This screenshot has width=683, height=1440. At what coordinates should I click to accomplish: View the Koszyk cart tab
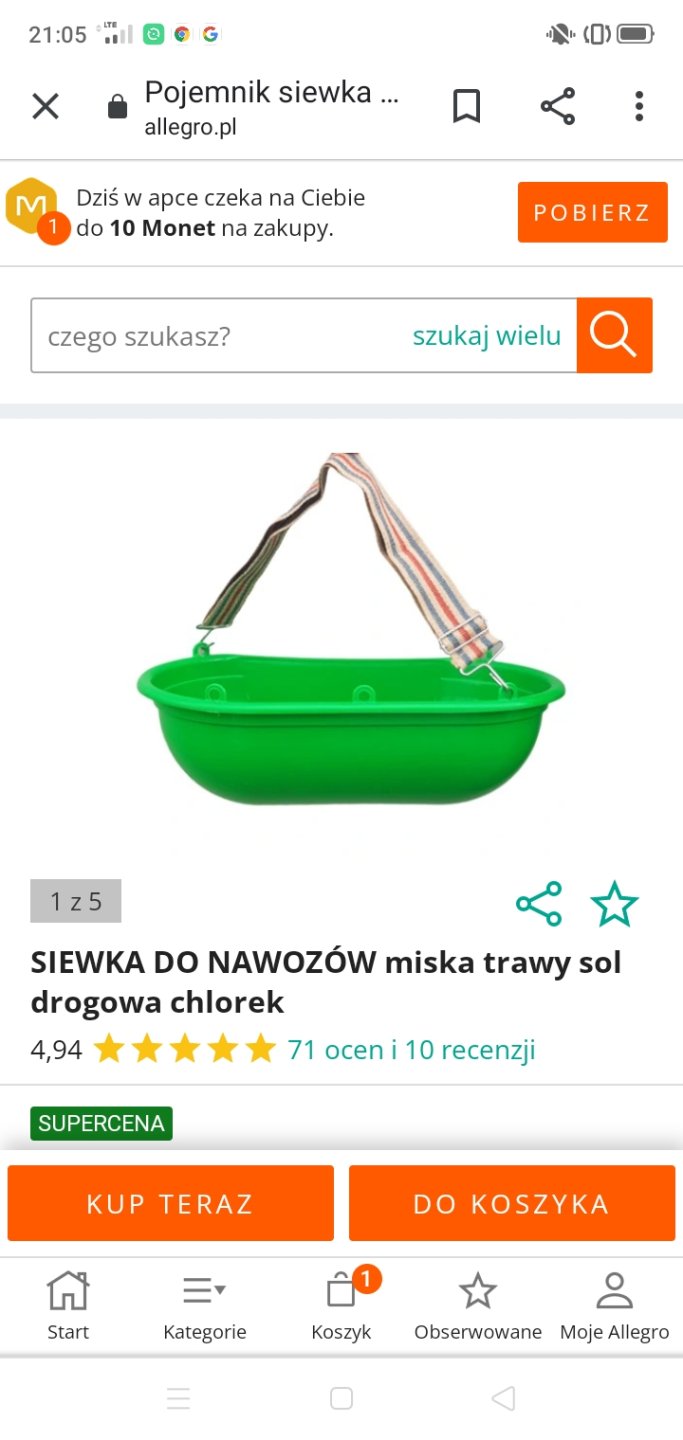coord(341,1305)
